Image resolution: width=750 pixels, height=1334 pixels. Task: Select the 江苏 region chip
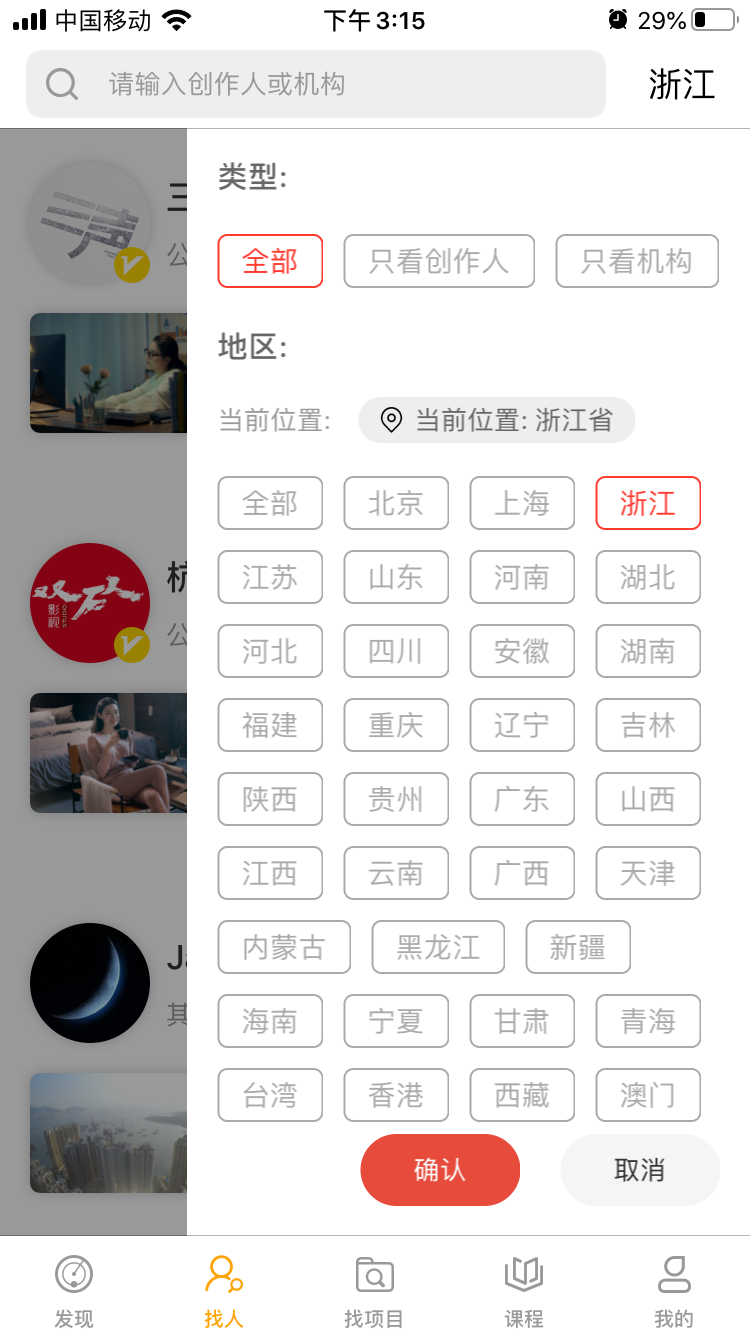pyautogui.click(x=270, y=577)
